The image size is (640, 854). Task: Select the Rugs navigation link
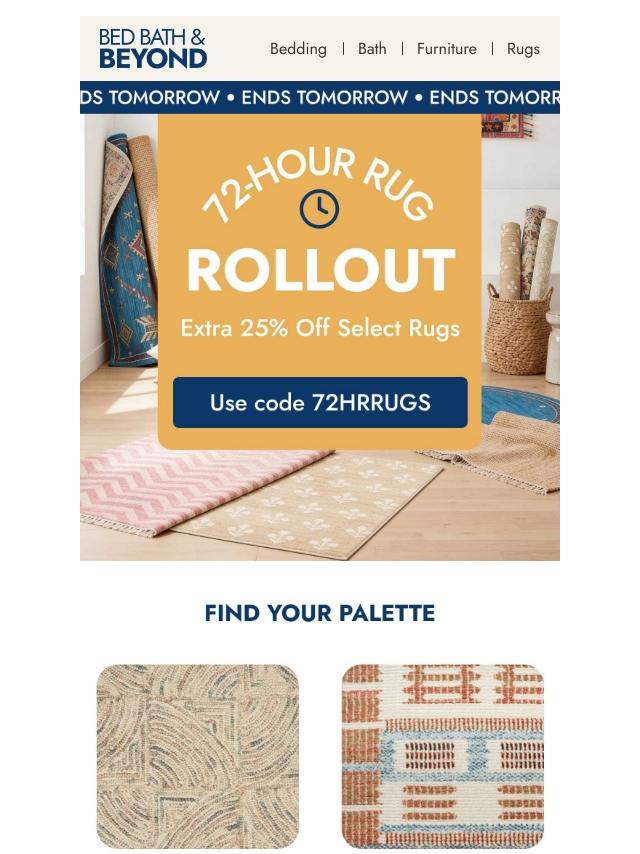(522, 49)
